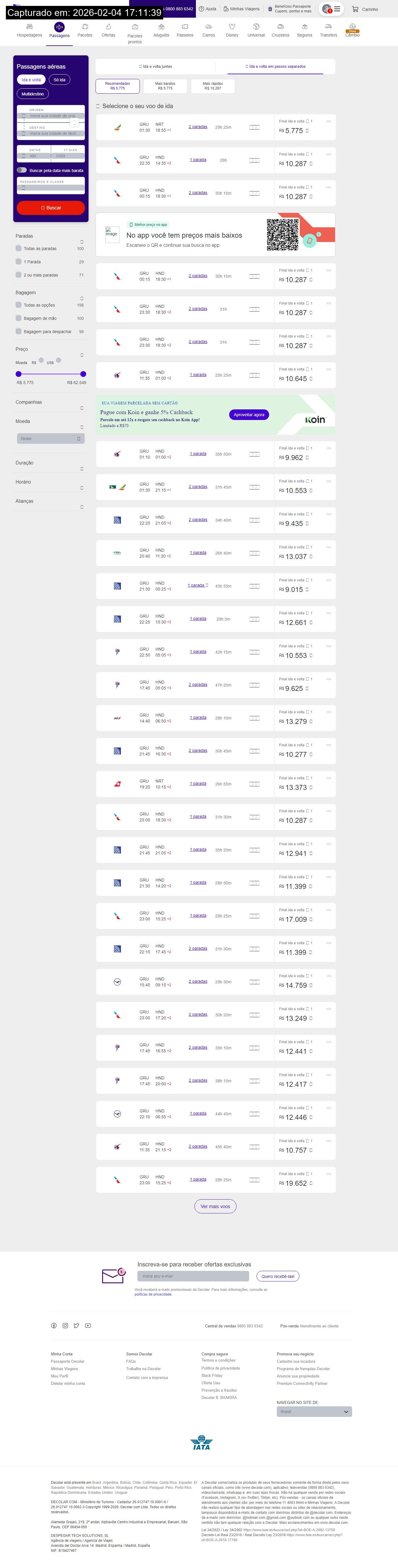Tap the Quero recebê-las button
This screenshot has height=1568, width=398.
pyautogui.click(x=278, y=1276)
